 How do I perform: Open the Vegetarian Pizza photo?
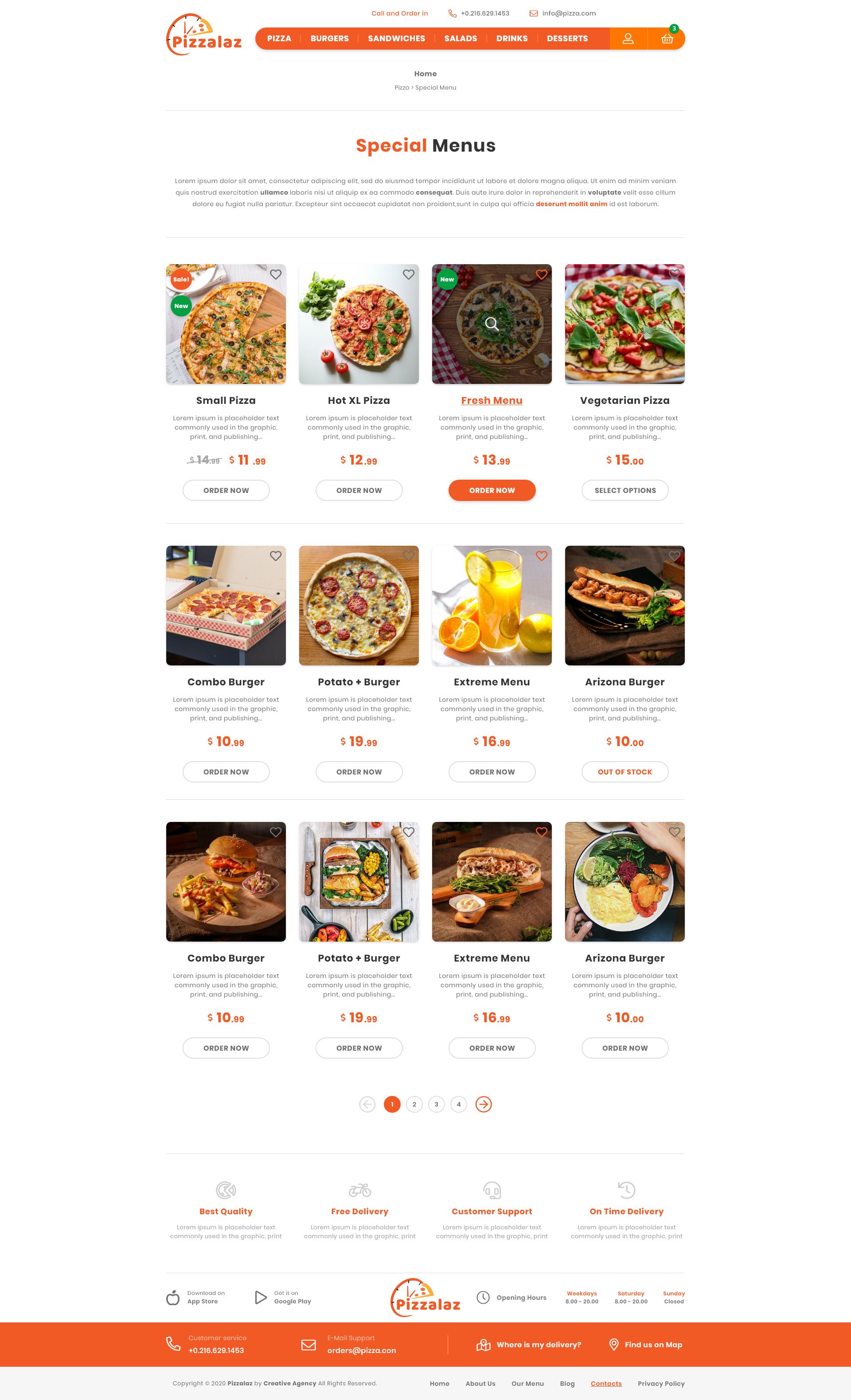tap(625, 324)
